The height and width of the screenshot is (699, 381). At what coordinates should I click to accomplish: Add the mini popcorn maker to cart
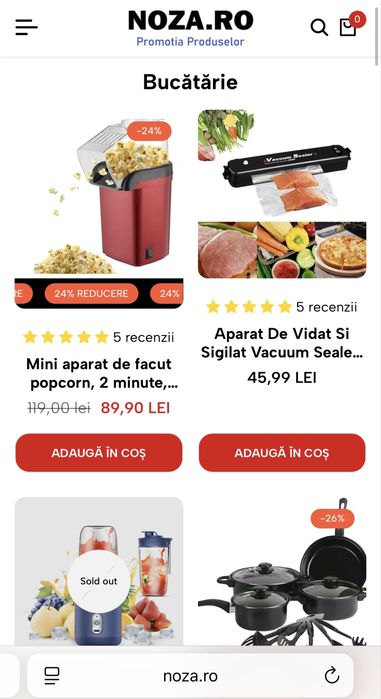tap(99, 453)
